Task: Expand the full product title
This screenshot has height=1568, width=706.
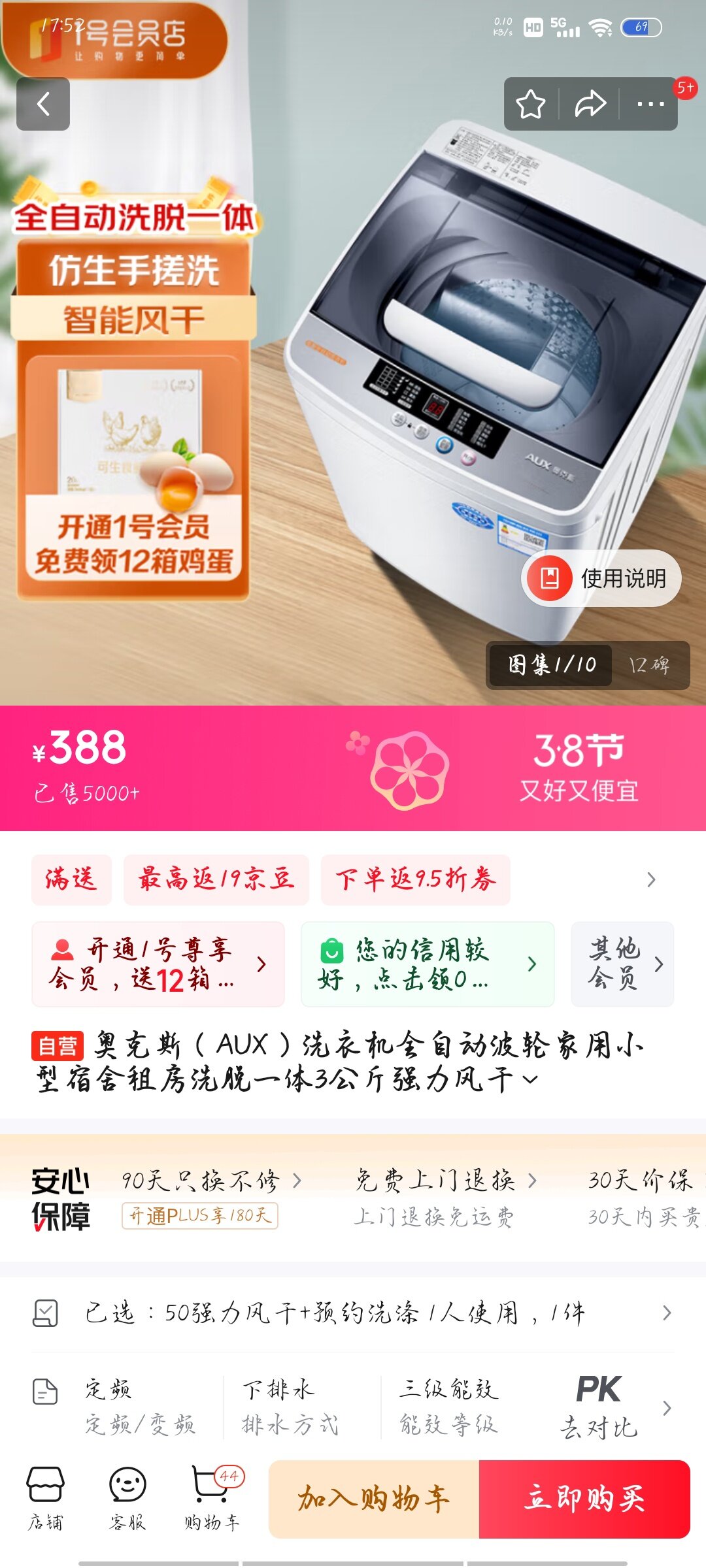Action: pyautogui.click(x=531, y=1079)
